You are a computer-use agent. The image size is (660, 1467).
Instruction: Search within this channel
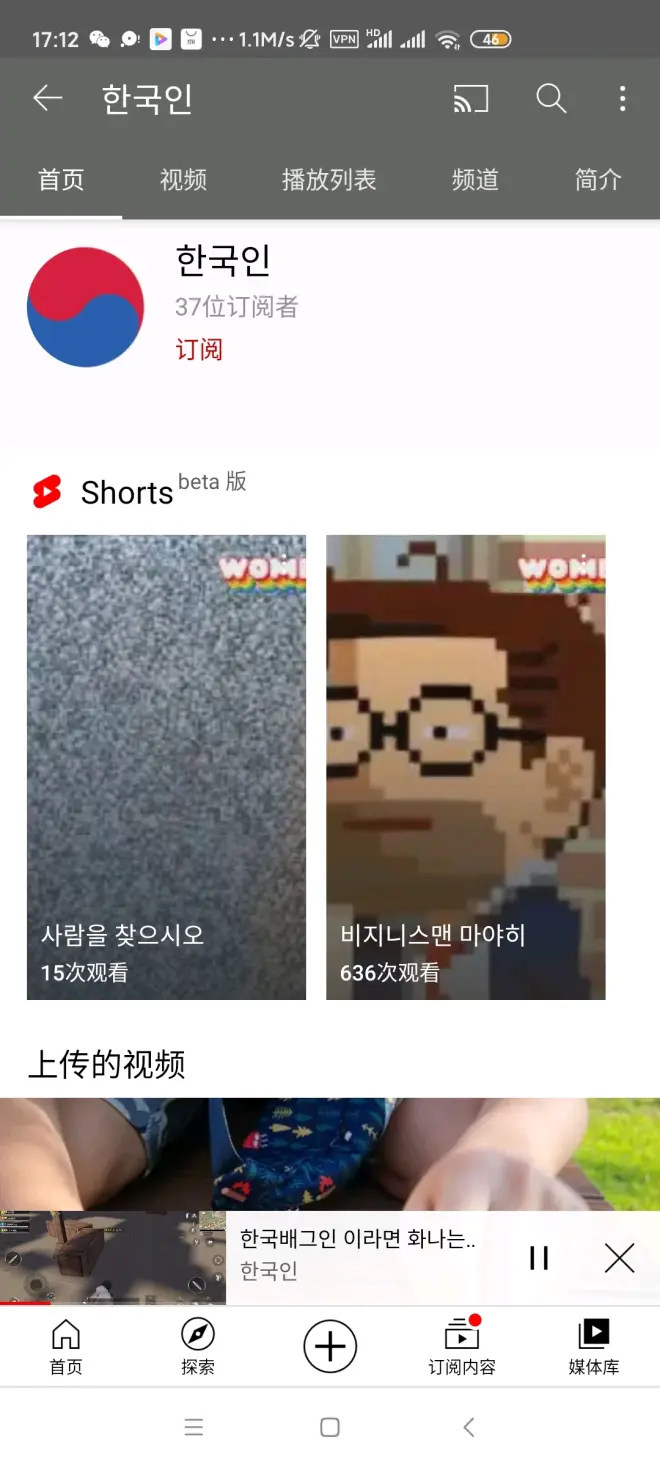point(551,98)
